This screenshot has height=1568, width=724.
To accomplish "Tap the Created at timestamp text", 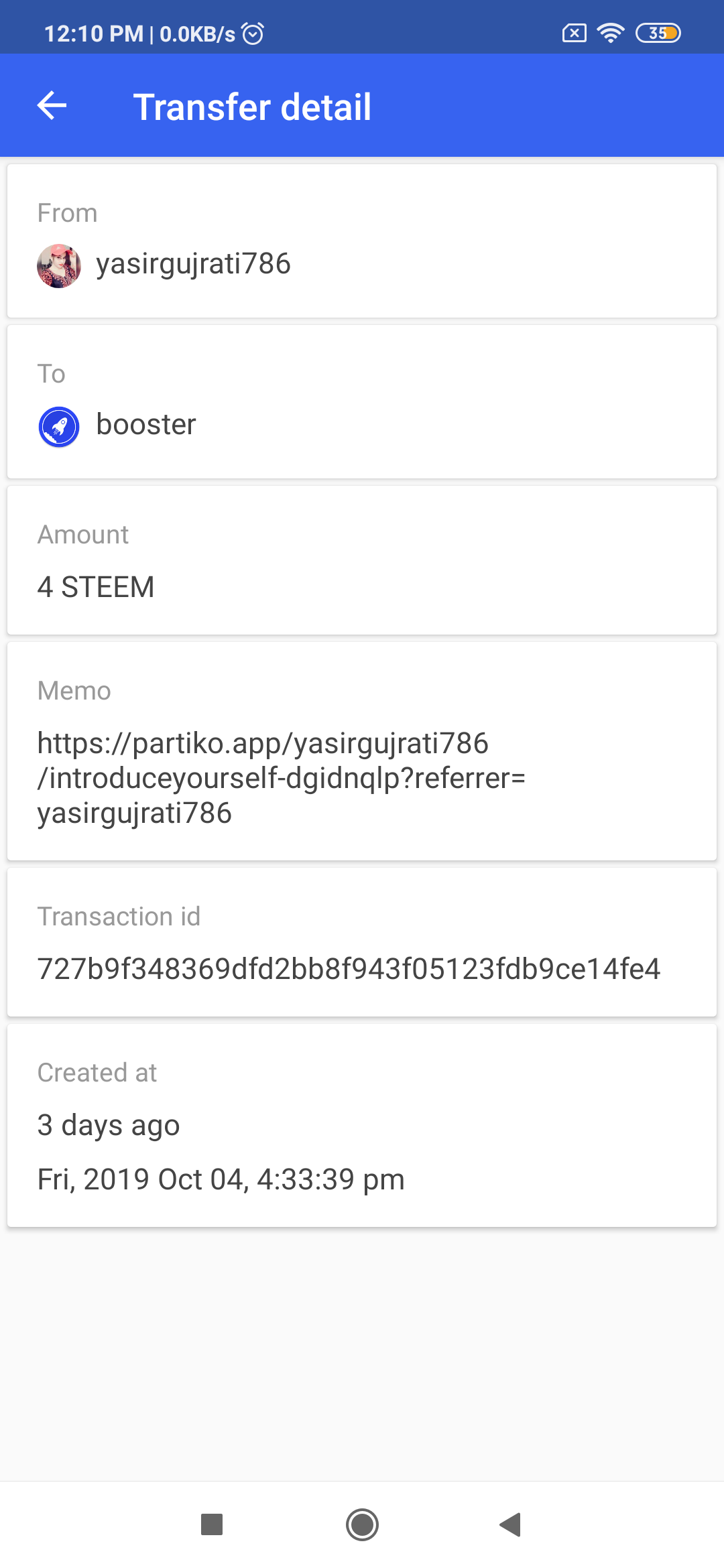I will pos(221,1178).
